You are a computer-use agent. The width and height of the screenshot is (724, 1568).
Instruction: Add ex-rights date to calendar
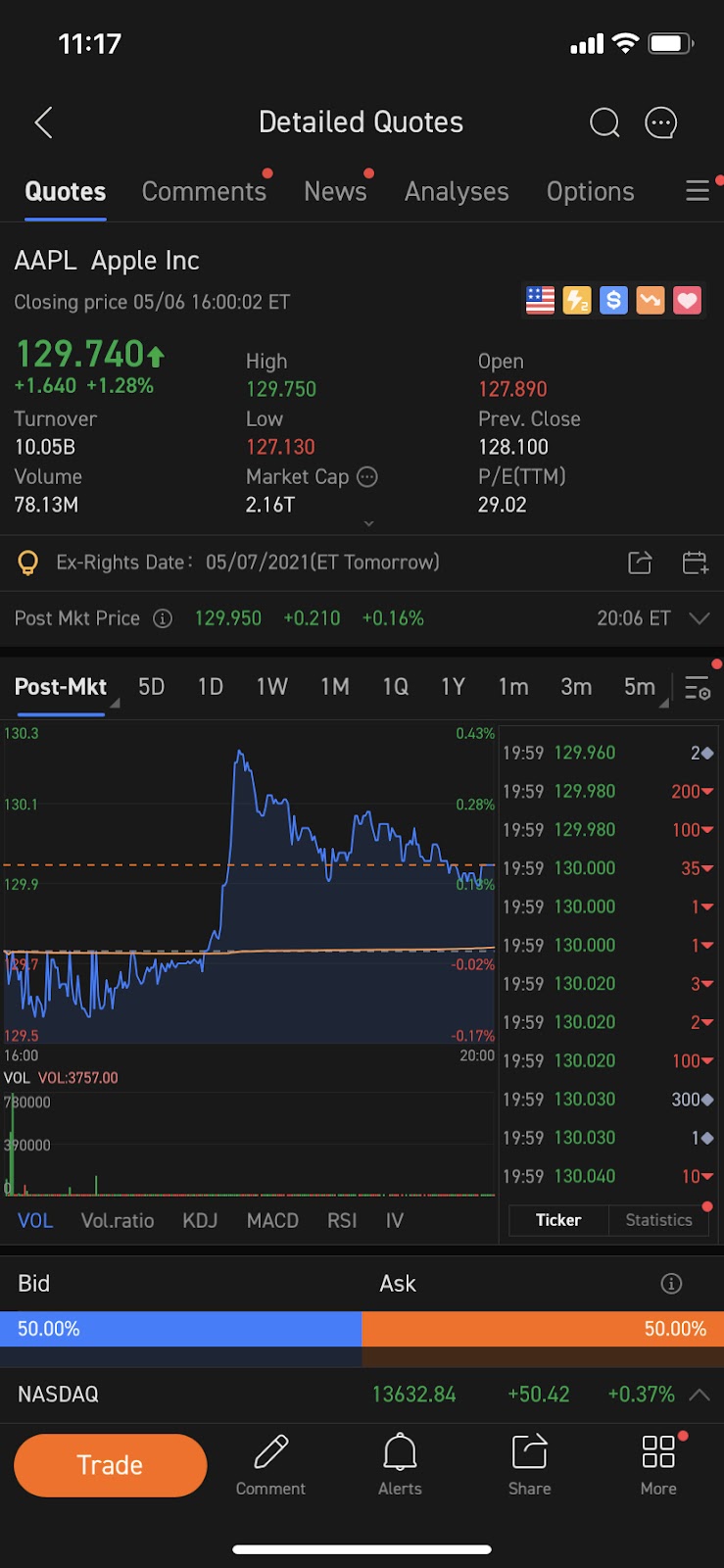point(695,563)
